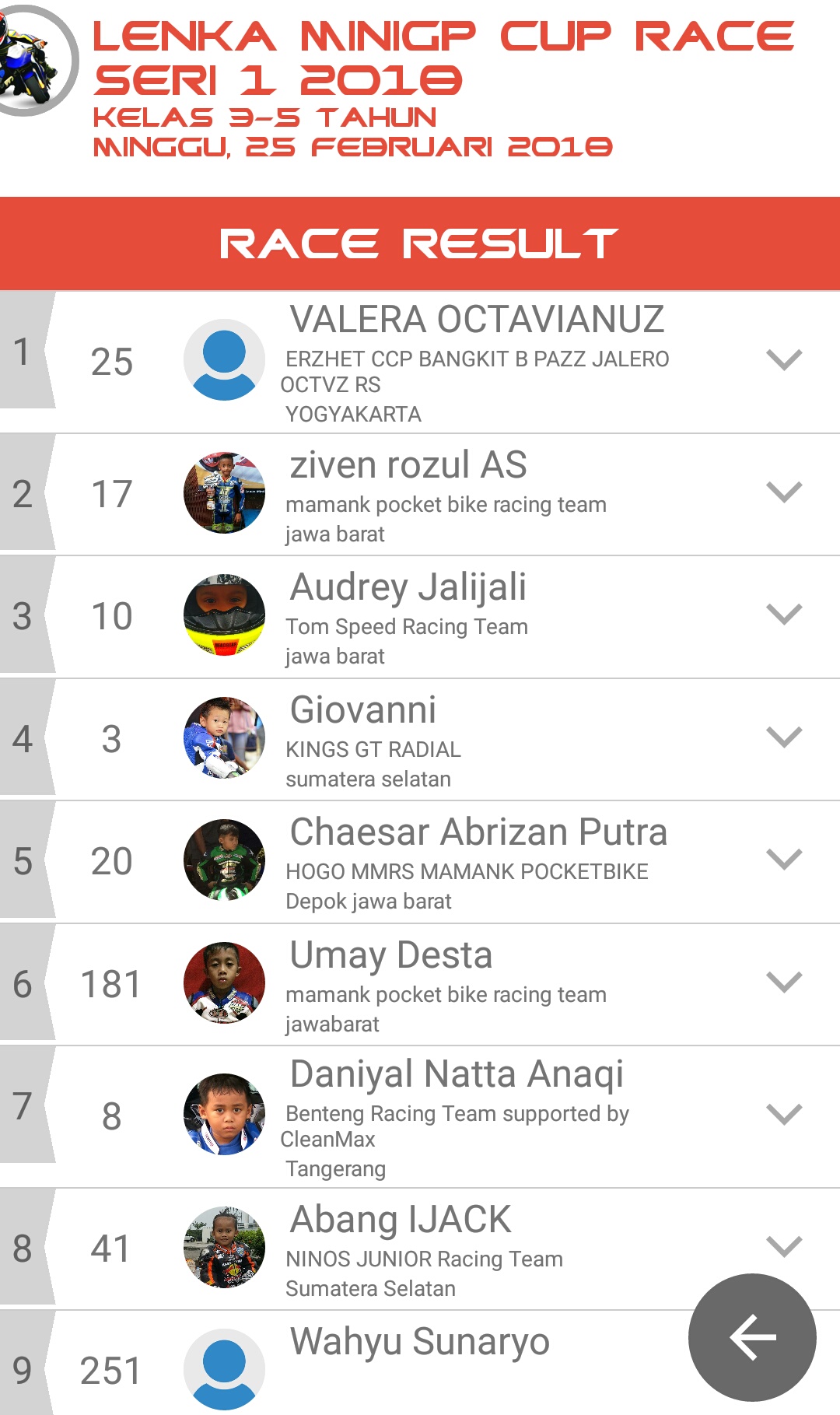The height and width of the screenshot is (1415, 840).
Task: Tap the back arrow floating button
Action: (x=752, y=1337)
